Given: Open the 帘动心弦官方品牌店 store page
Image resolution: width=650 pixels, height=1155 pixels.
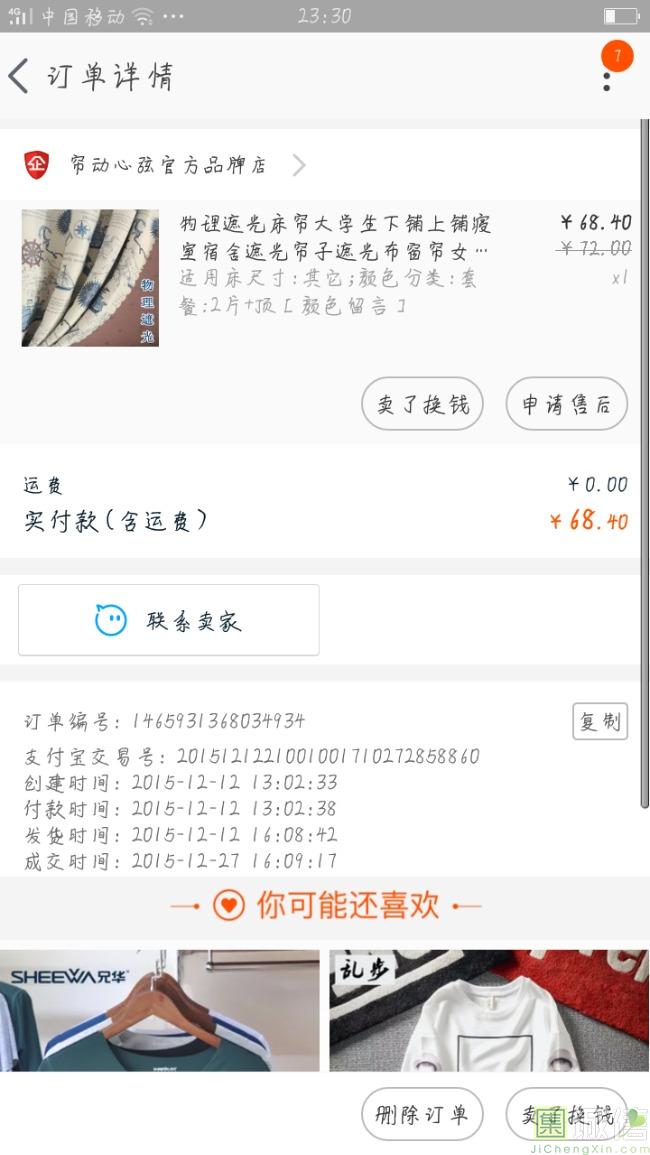Looking at the screenshot, I should [167, 165].
